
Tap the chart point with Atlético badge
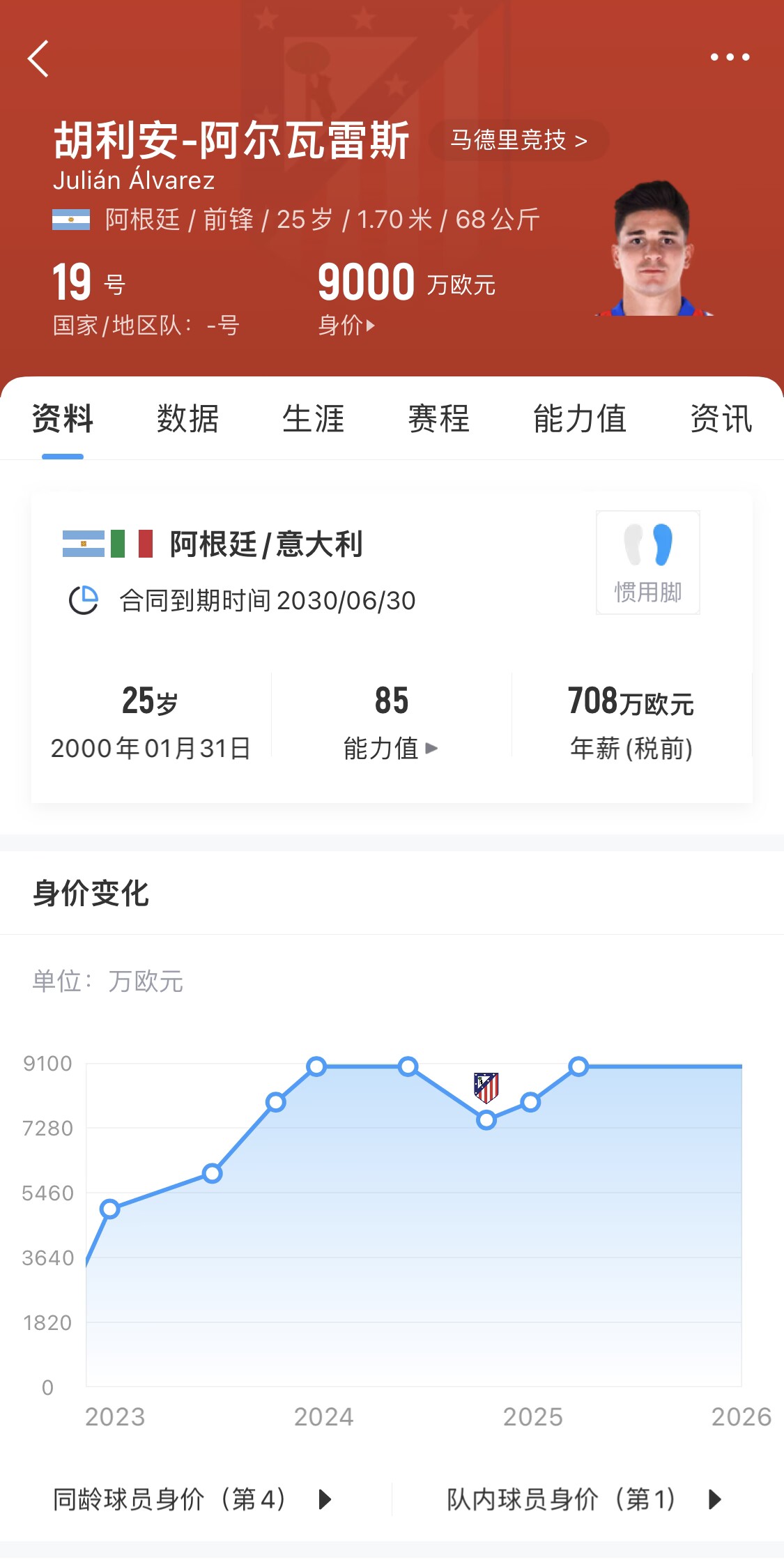486,1119
